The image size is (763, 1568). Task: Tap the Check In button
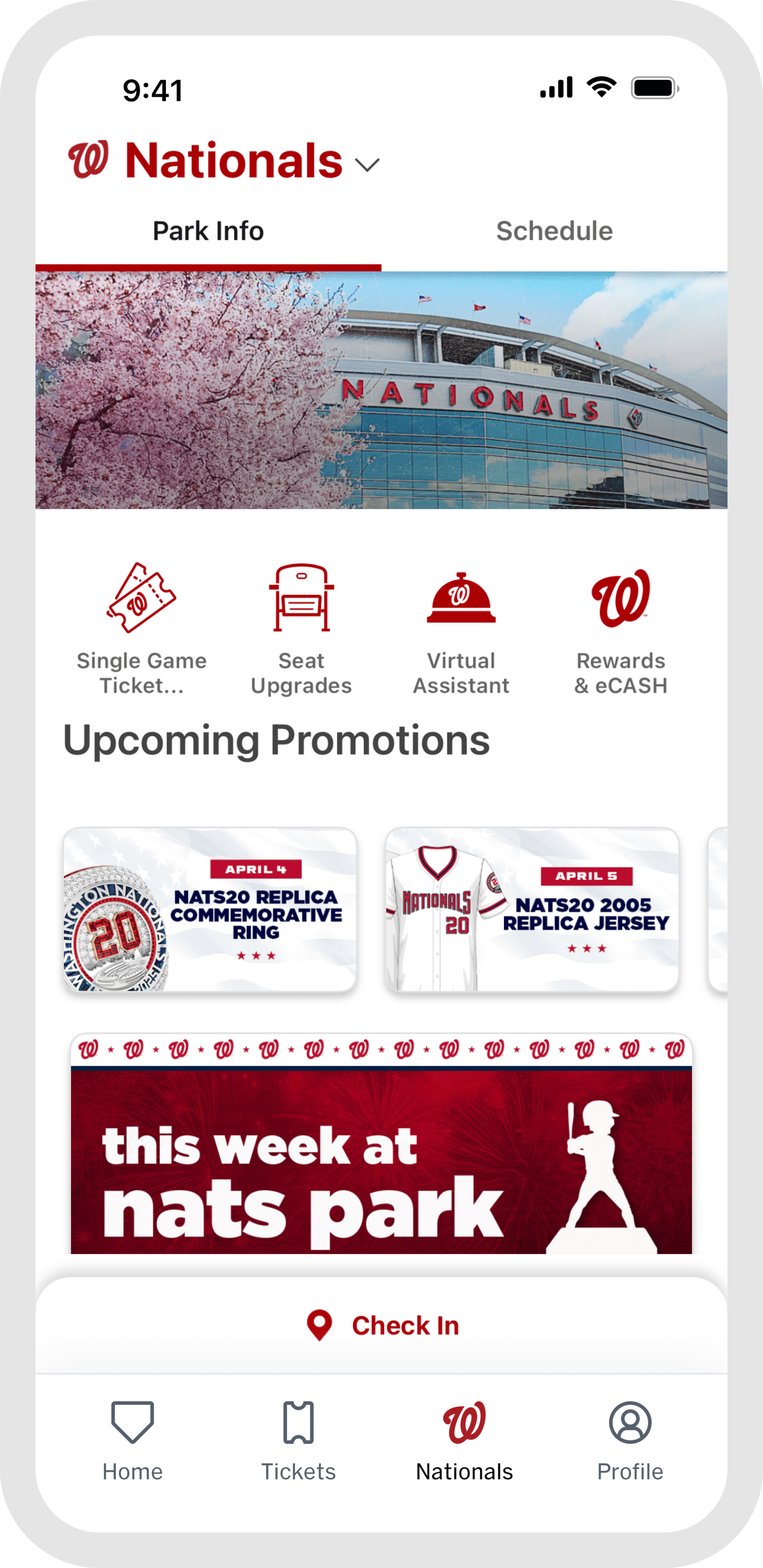point(383,1325)
